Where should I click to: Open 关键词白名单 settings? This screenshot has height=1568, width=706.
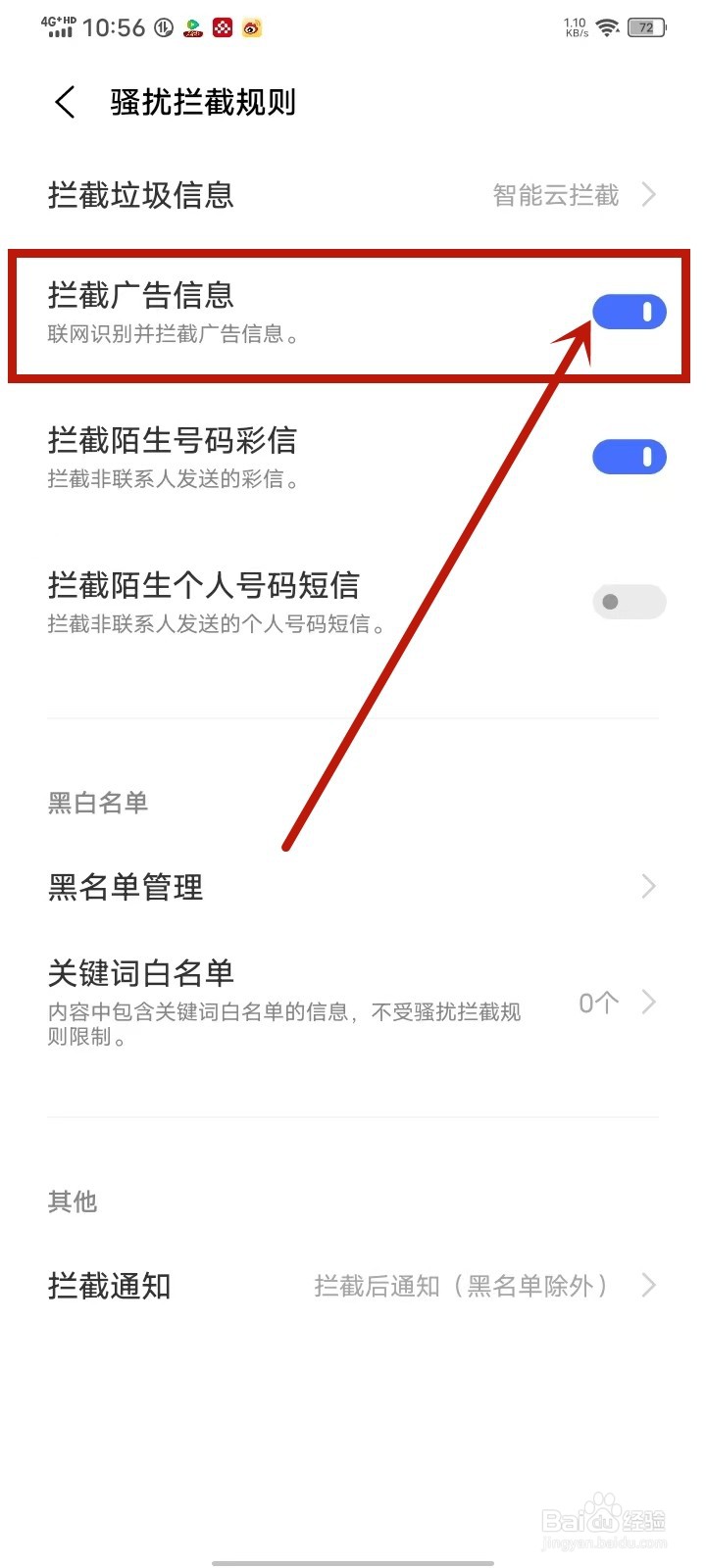coord(142,972)
